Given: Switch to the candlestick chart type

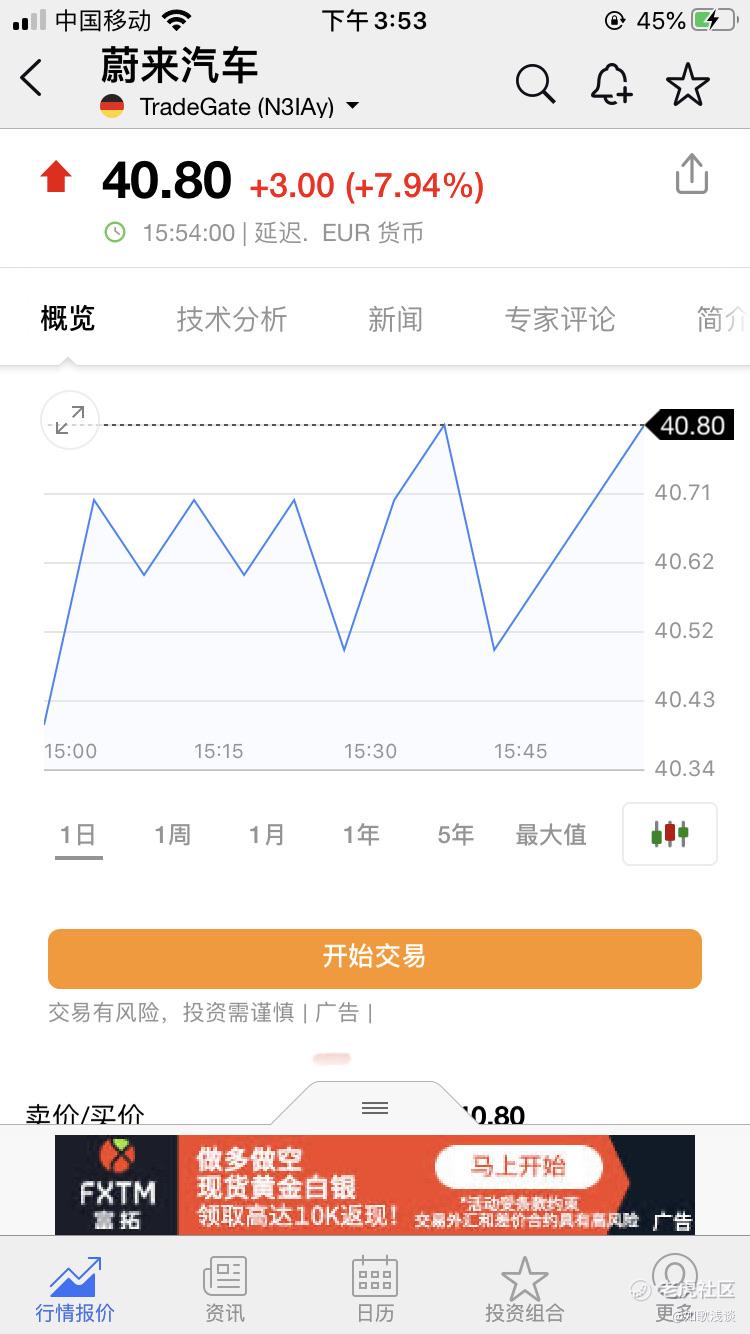Looking at the screenshot, I should point(670,834).
